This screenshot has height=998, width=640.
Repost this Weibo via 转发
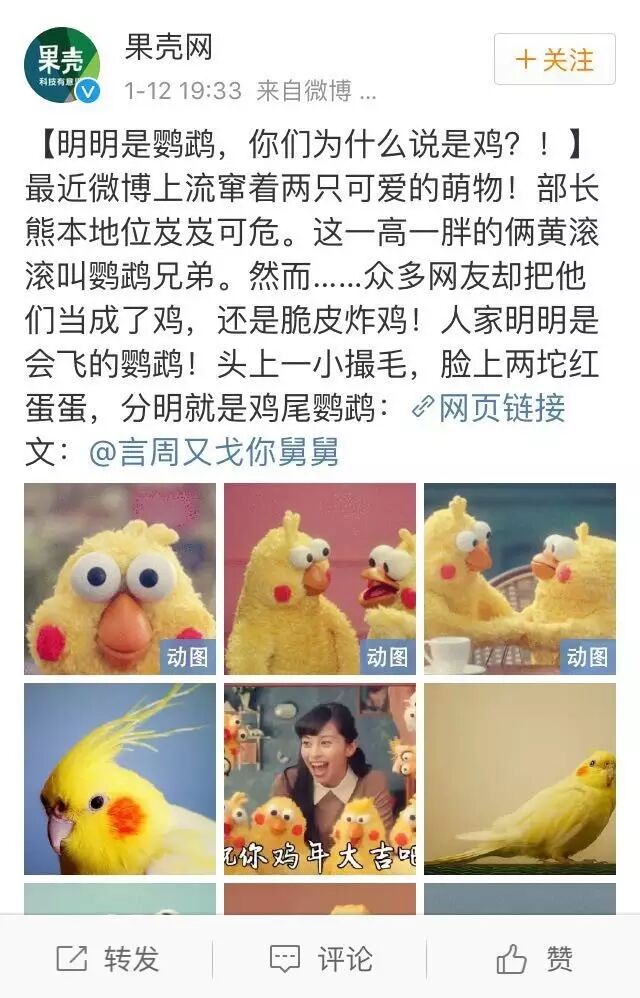pyautogui.click(x=108, y=959)
